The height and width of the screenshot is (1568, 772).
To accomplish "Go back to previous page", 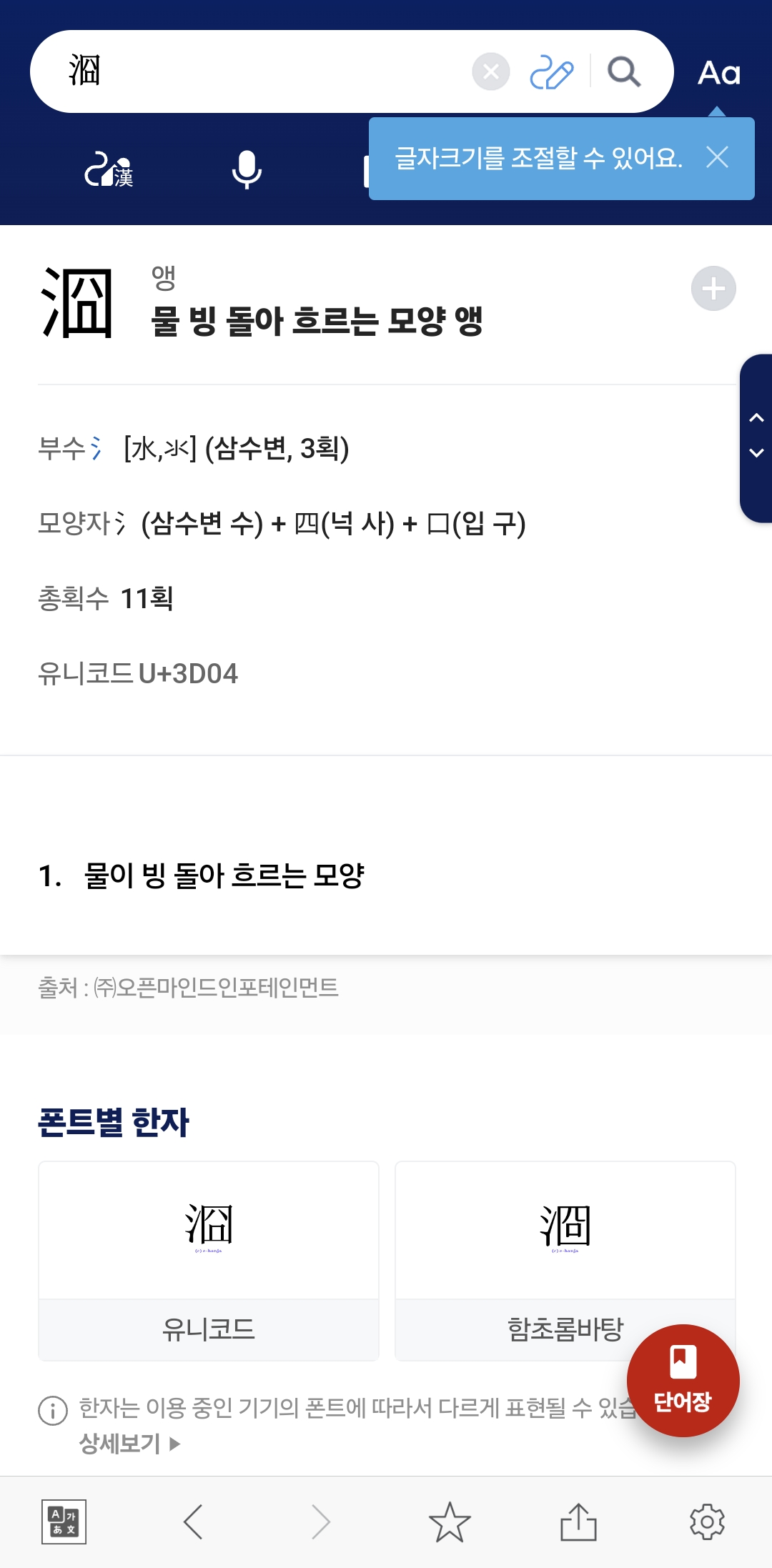I will 193,1522.
